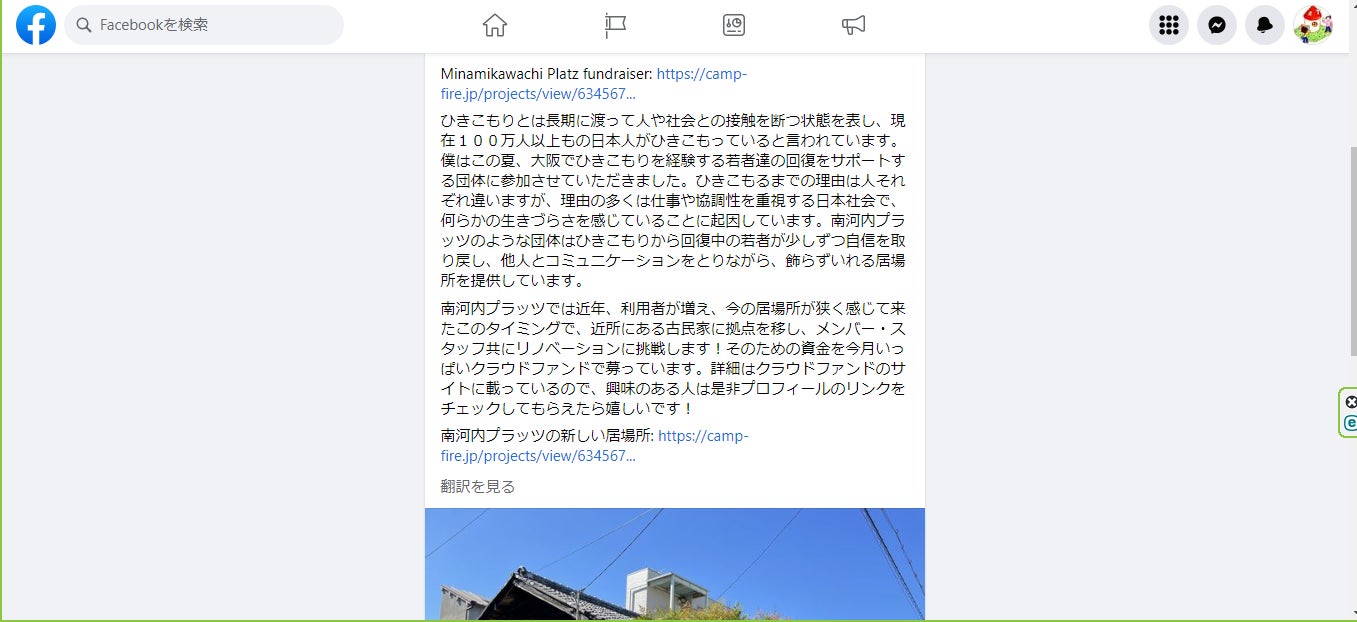Open the notifications bell

(1264, 26)
